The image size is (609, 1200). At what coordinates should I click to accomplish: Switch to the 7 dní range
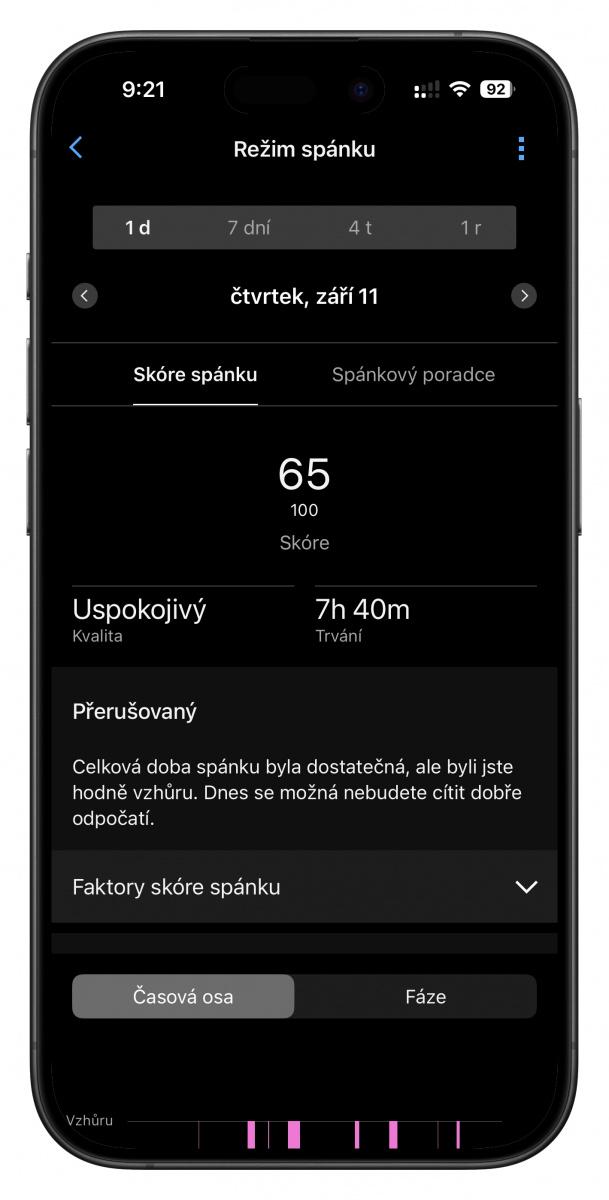coord(248,228)
